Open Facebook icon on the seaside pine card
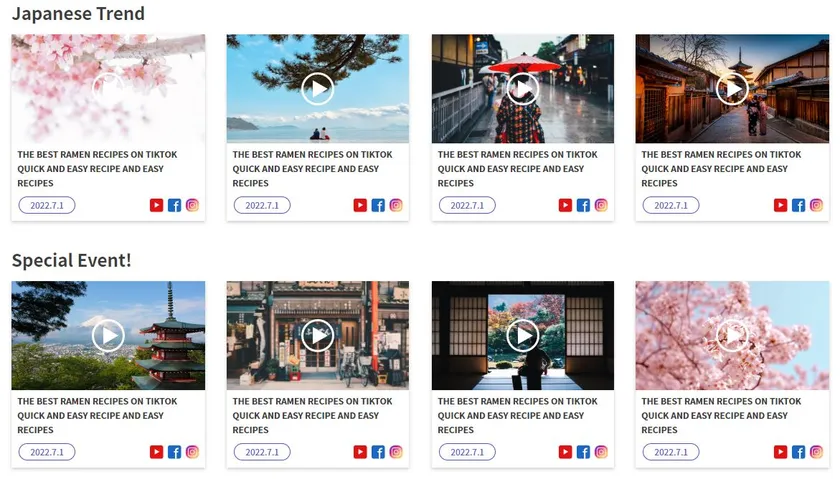The height and width of the screenshot is (479, 840). (x=378, y=205)
